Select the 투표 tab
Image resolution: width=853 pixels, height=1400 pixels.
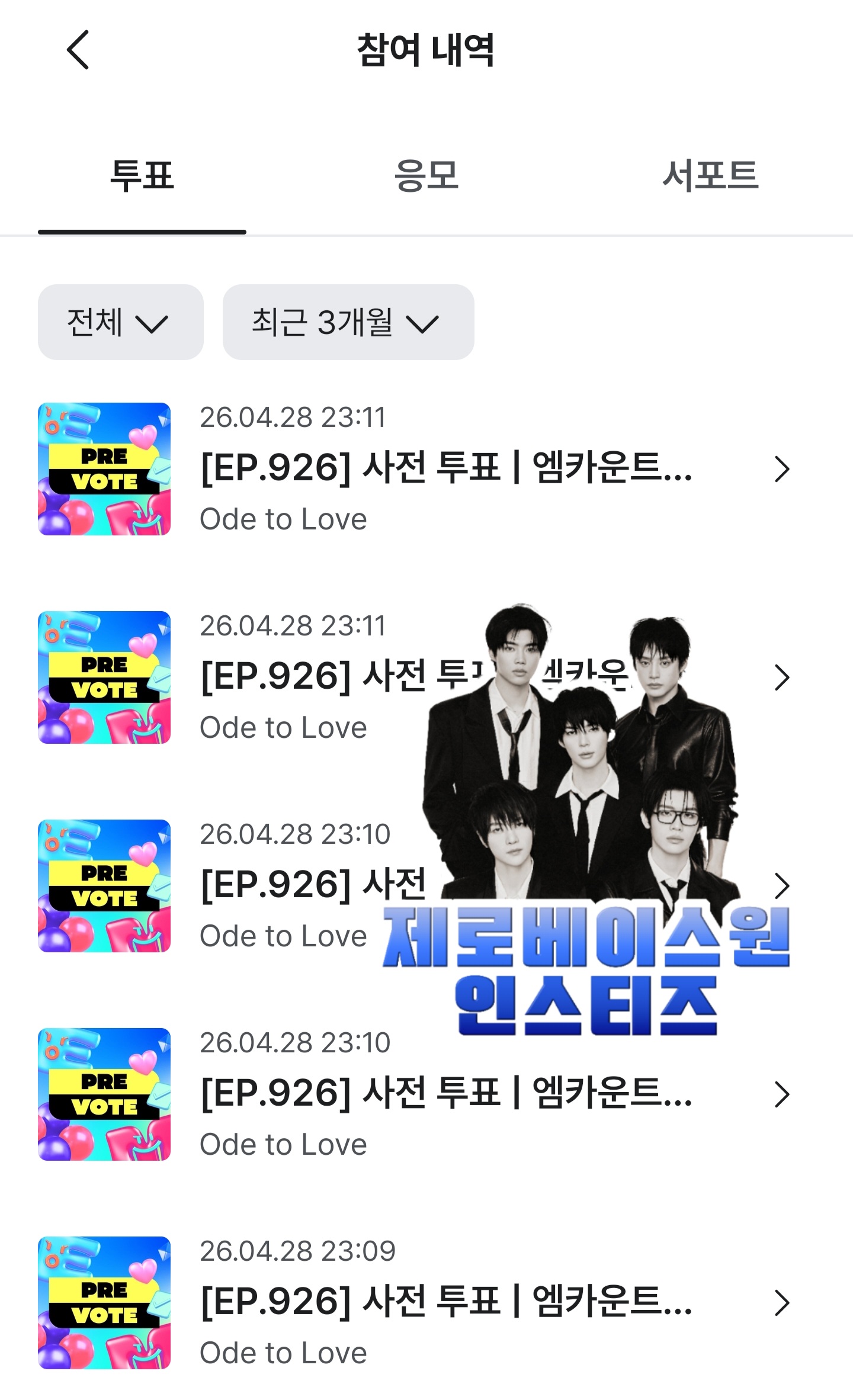(142, 176)
